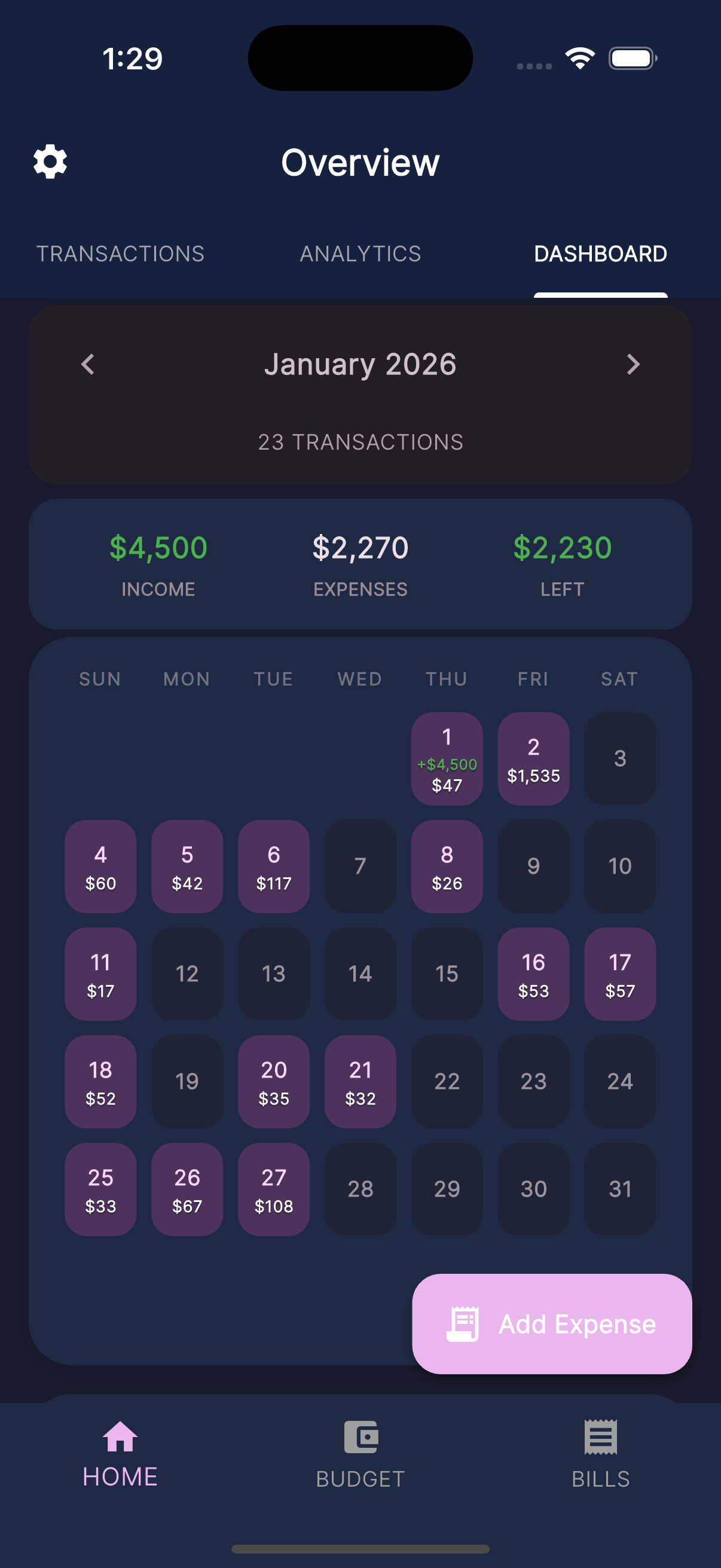
Task: Switch to the Transactions tab
Action: coord(121,253)
